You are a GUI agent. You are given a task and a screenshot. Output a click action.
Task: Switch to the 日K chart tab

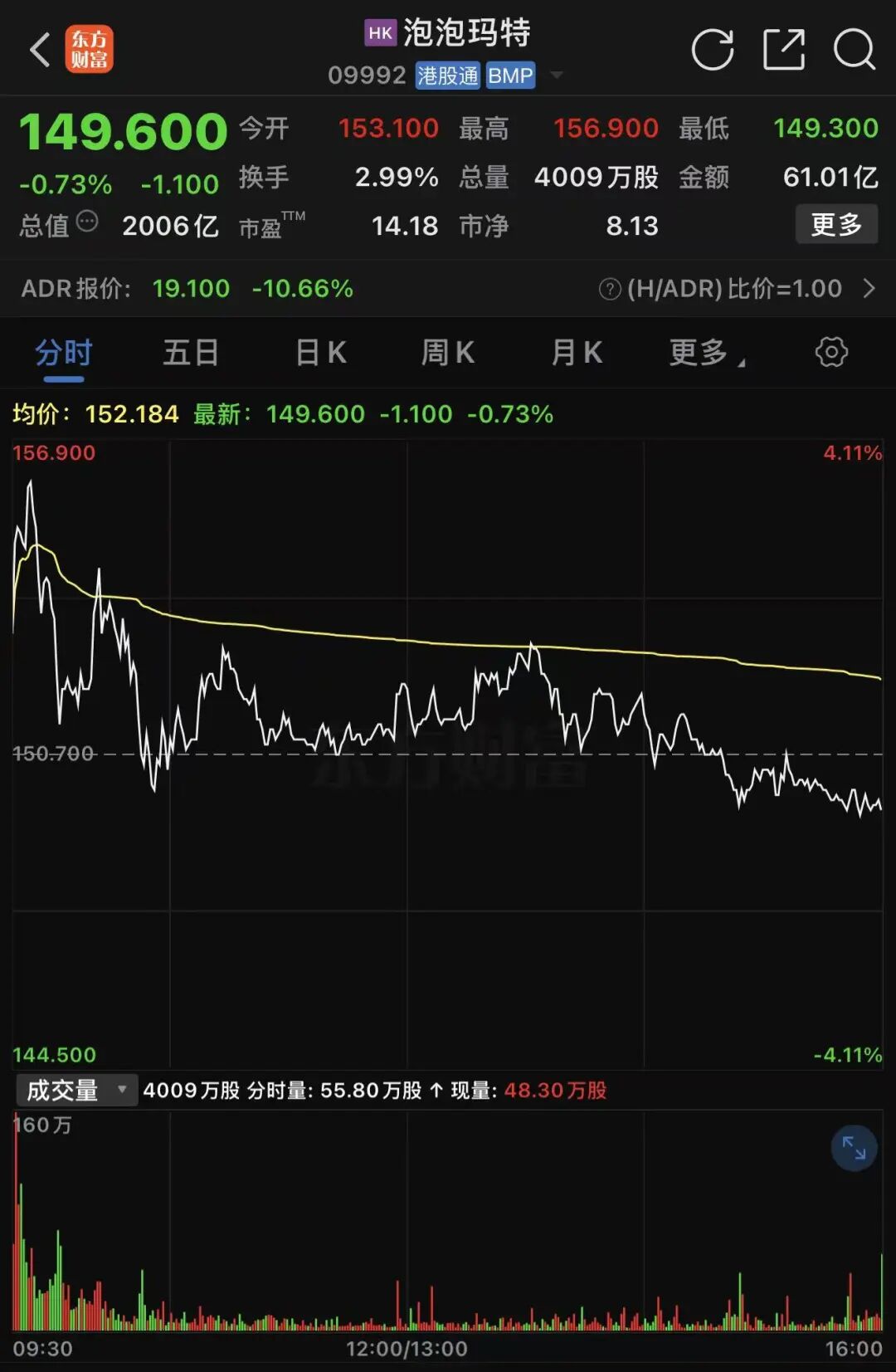(321, 353)
